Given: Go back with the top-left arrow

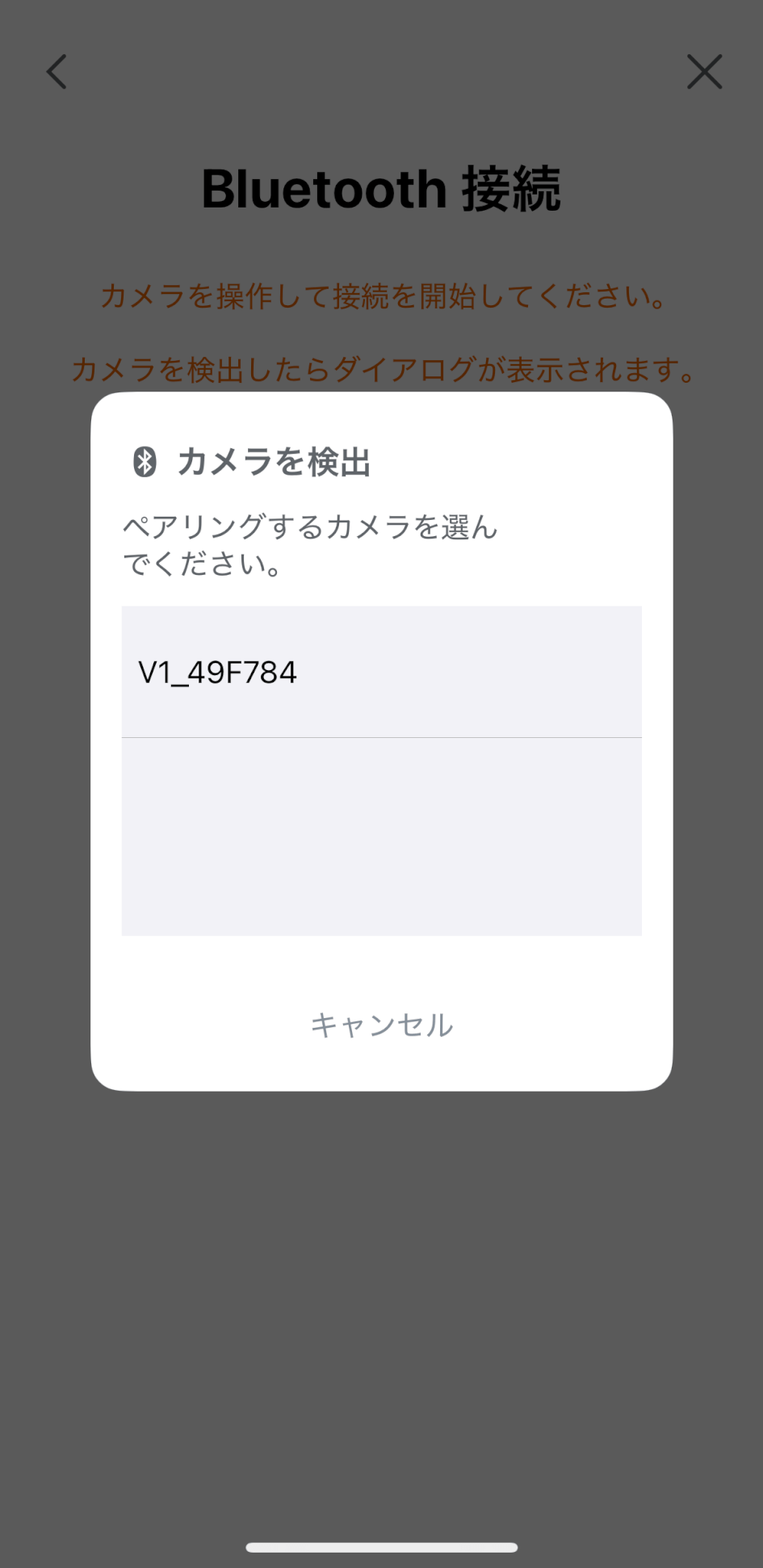Looking at the screenshot, I should tap(57, 72).
